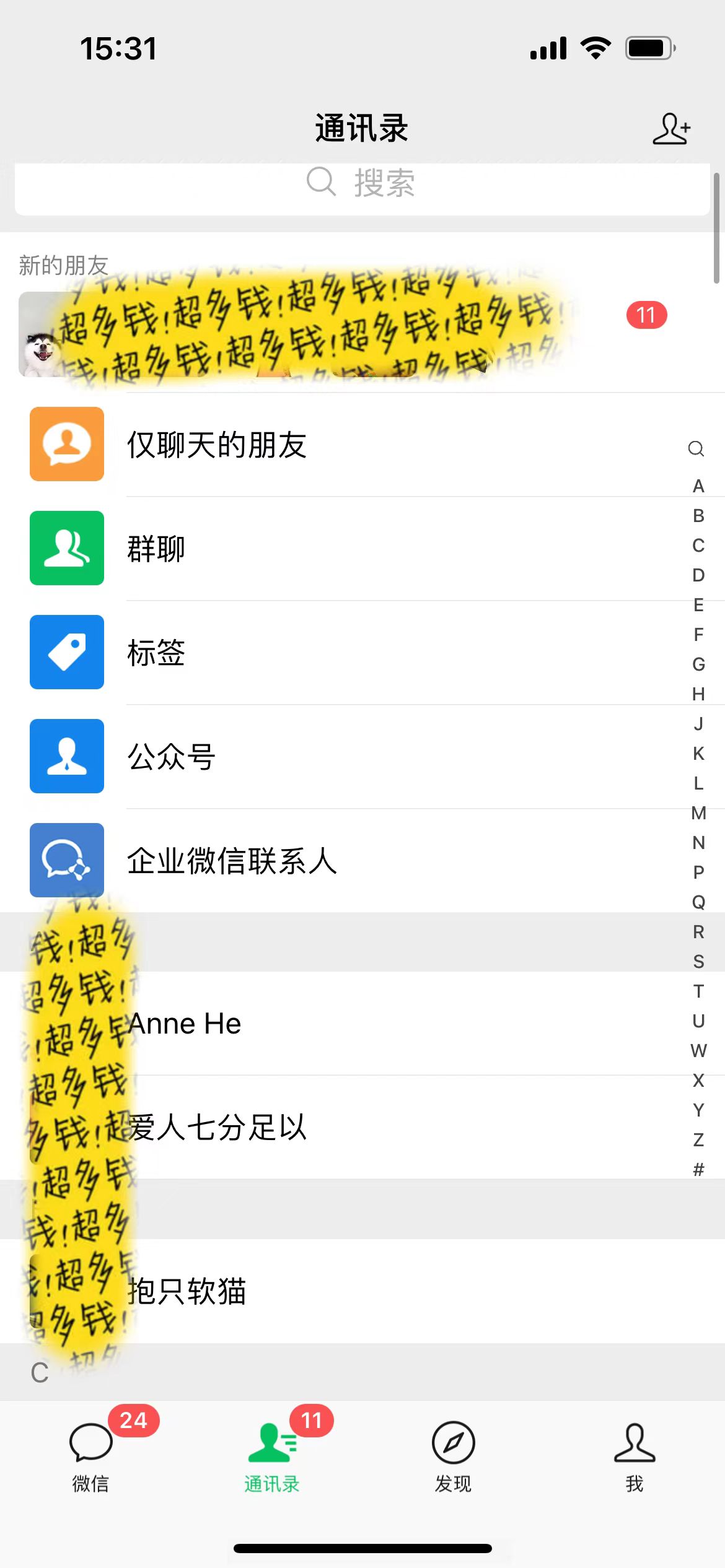This screenshot has height=1568, width=725.
Task: Open contact 爱人七分足以
Action: 310,1127
